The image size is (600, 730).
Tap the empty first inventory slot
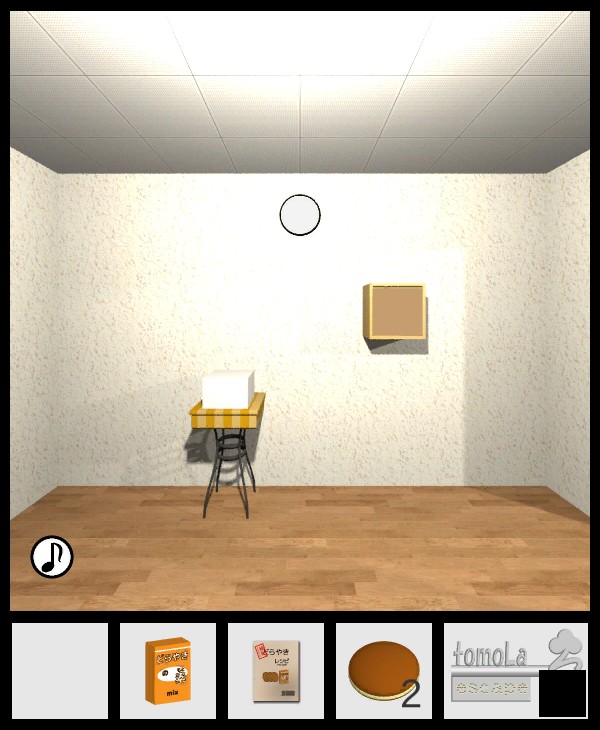pos(60,670)
